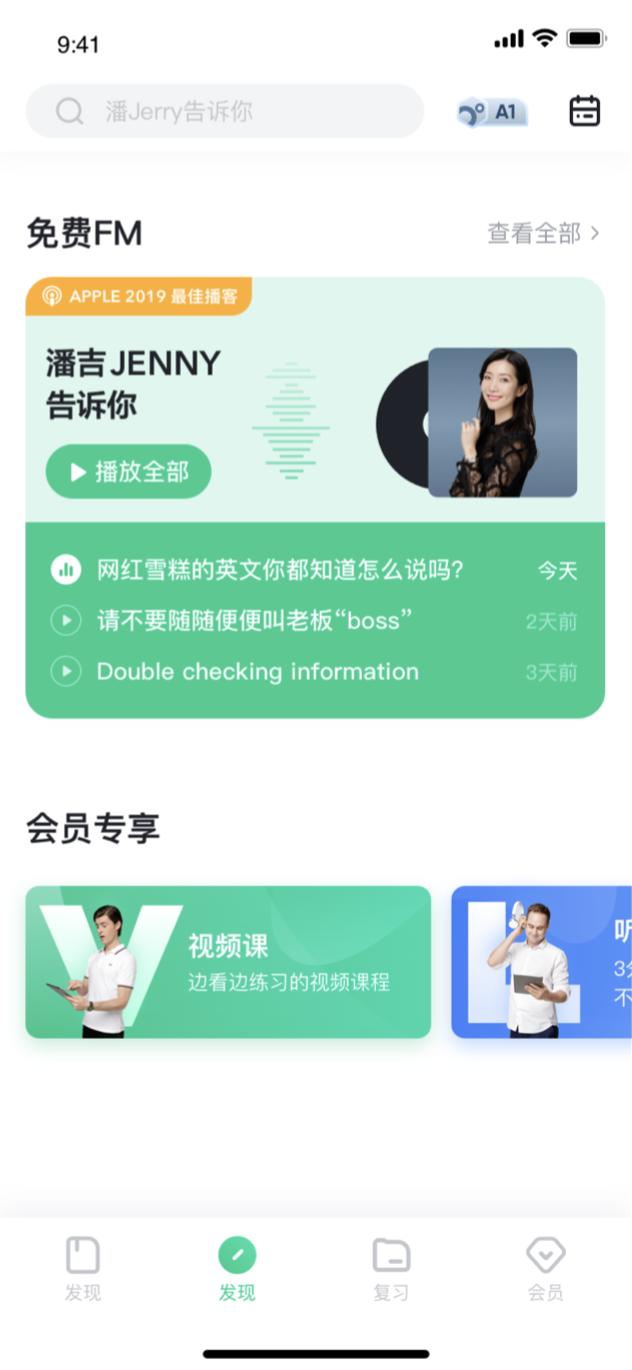632x1370 pixels.
Task: Switch to the 复习 tab
Action: point(391,1268)
